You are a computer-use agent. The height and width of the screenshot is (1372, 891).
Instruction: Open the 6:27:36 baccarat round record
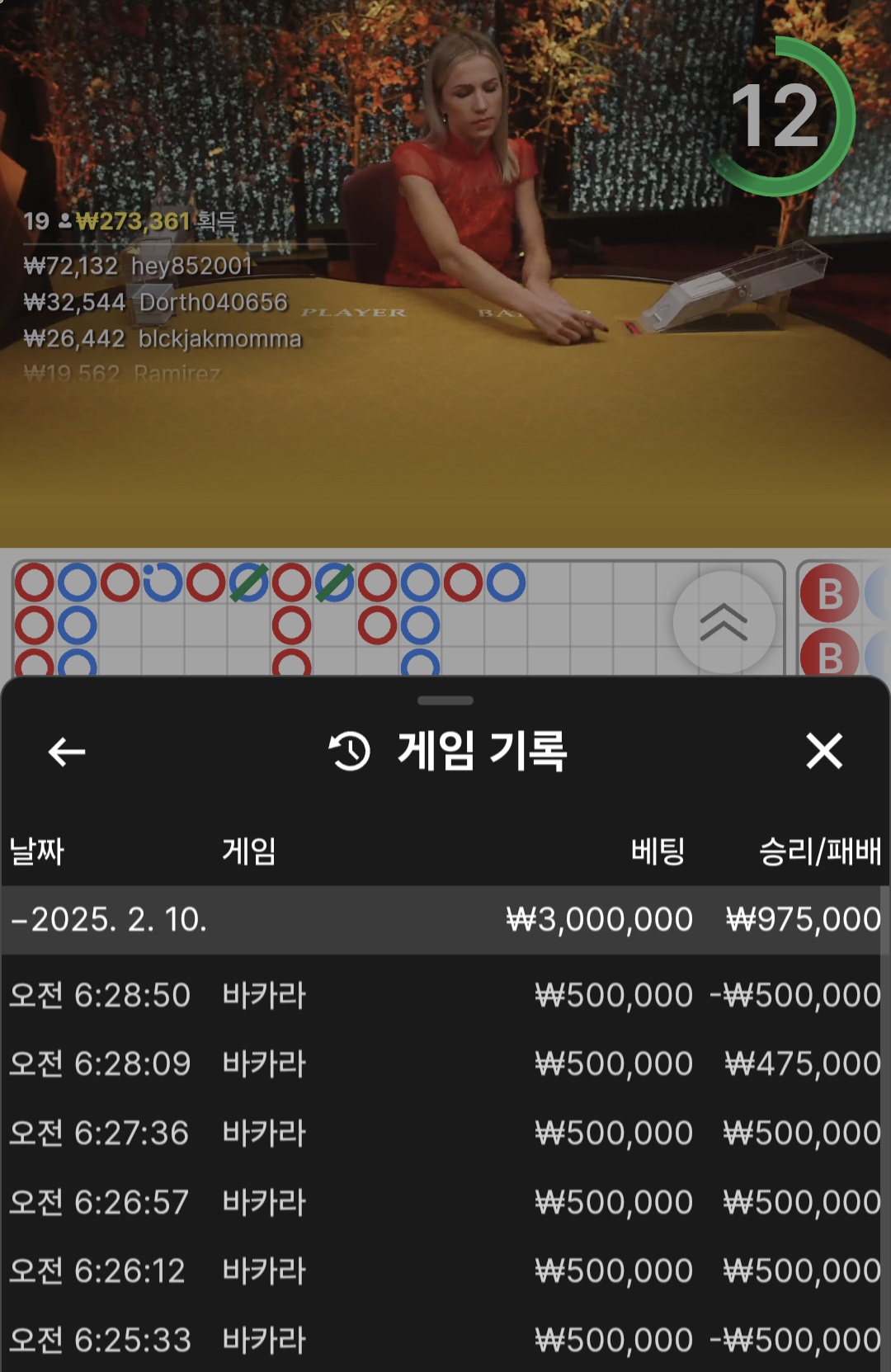point(444,1133)
